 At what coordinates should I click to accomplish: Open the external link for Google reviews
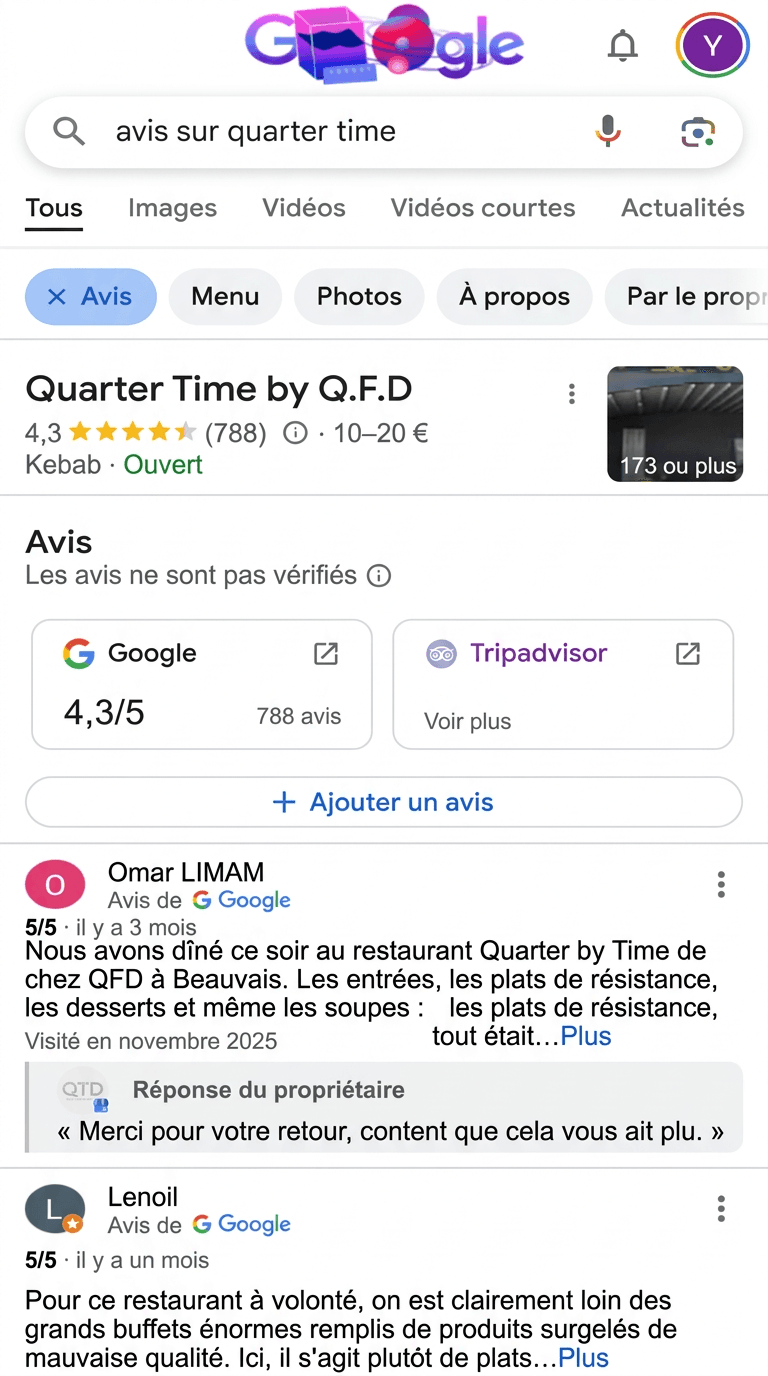324,653
